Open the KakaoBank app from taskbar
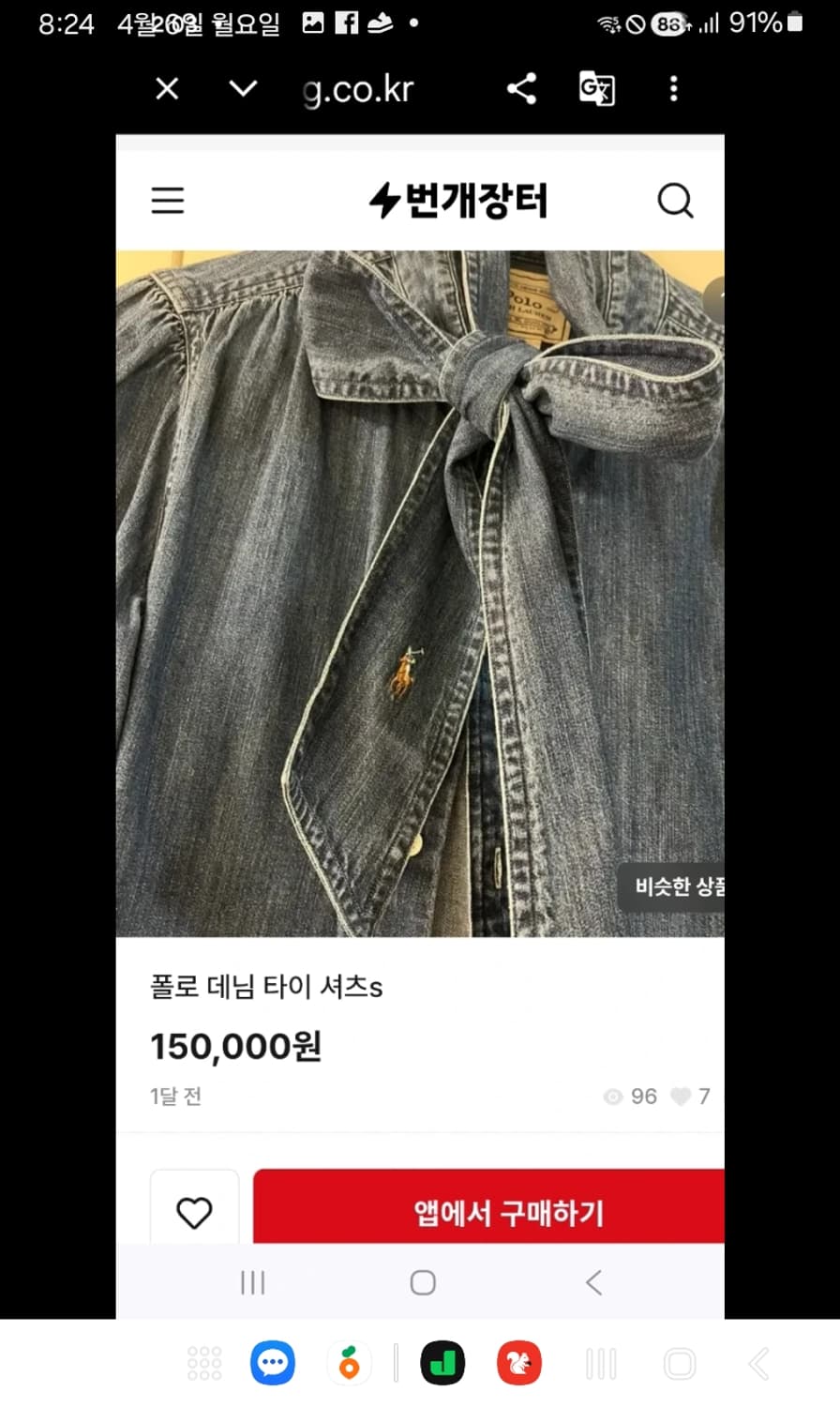 pos(441,1364)
